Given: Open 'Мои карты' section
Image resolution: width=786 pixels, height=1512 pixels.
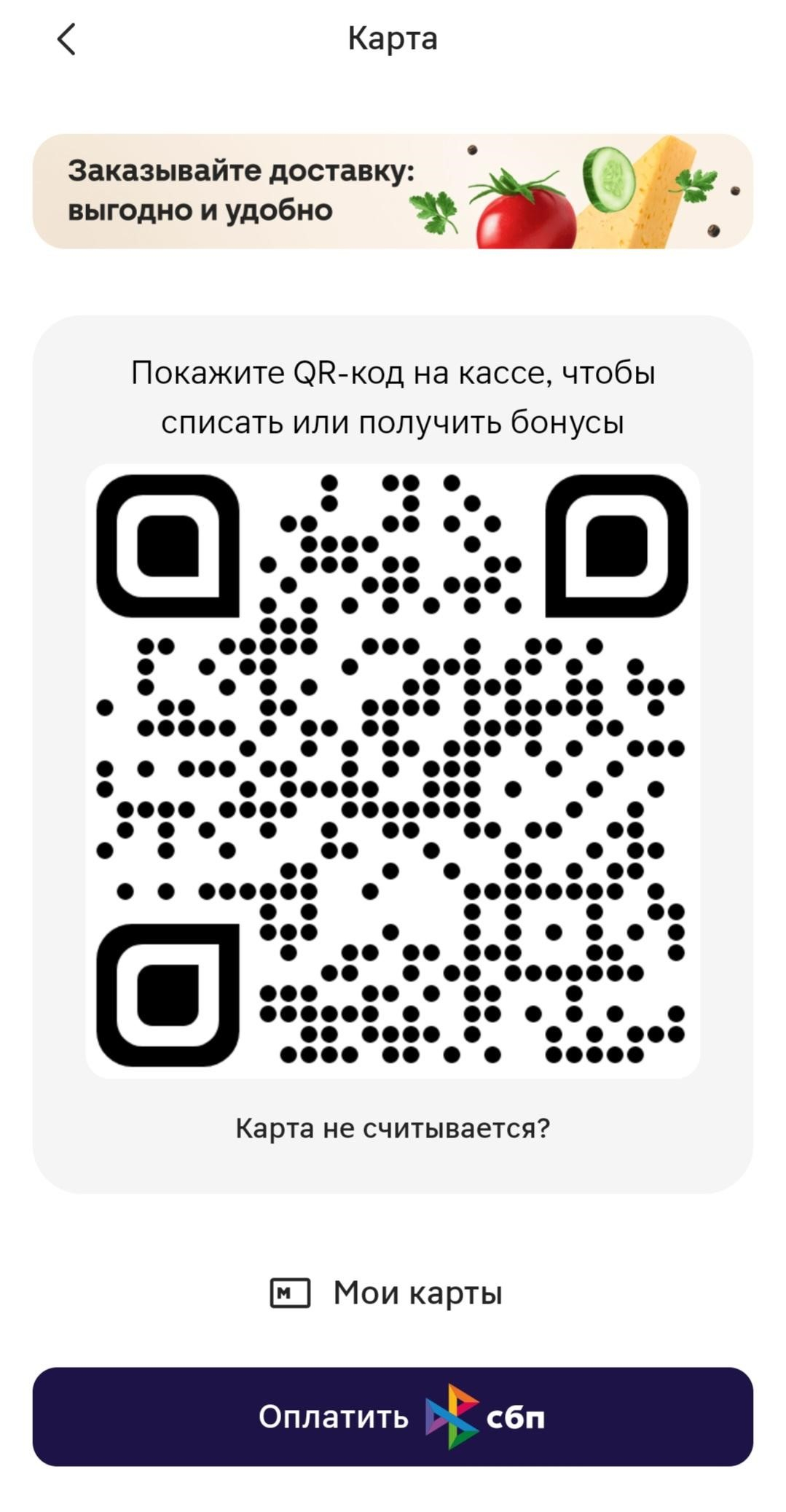Looking at the screenshot, I should [x=387, y=1293].
